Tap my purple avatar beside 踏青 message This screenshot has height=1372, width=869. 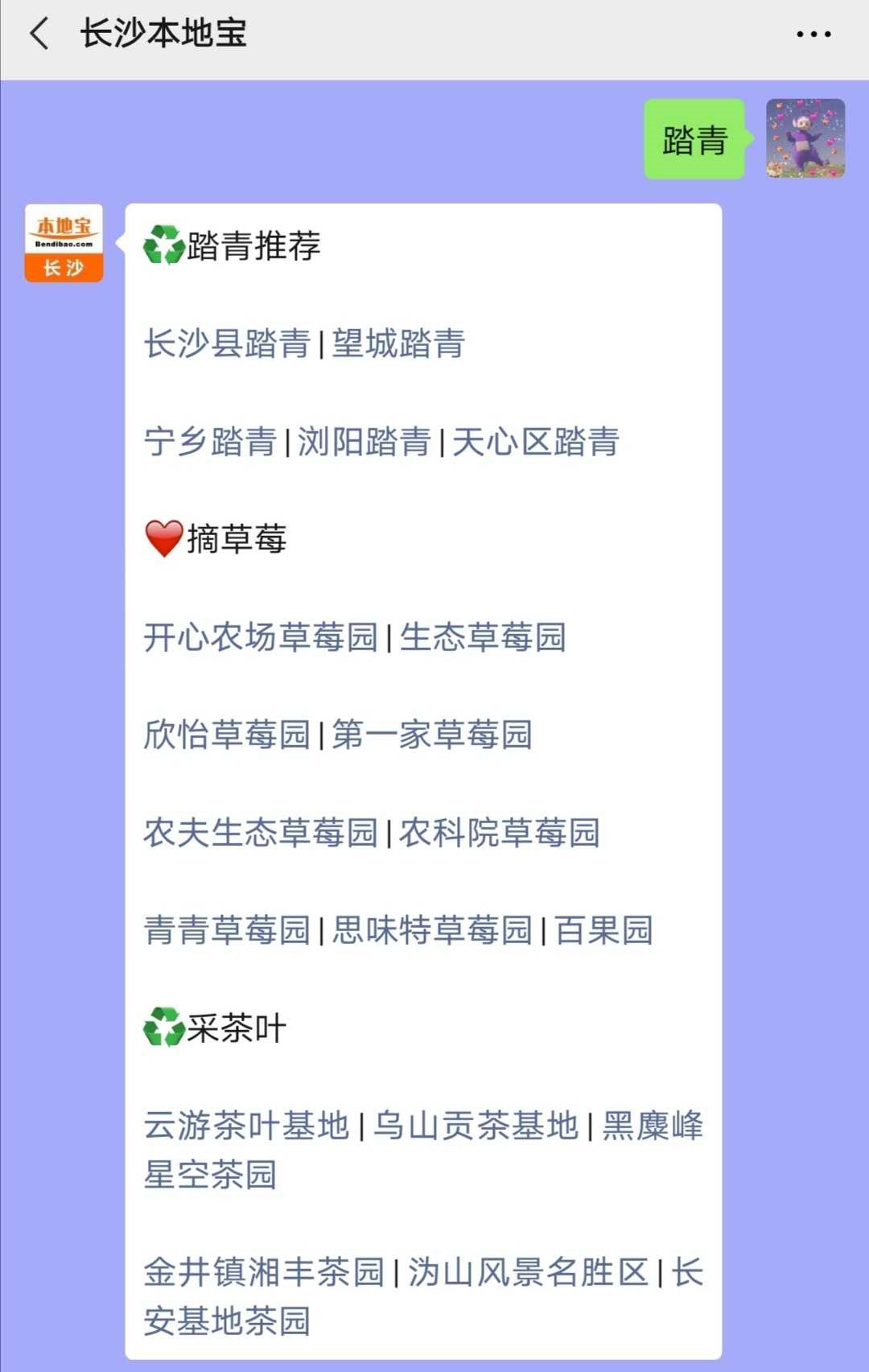[805, 138]
